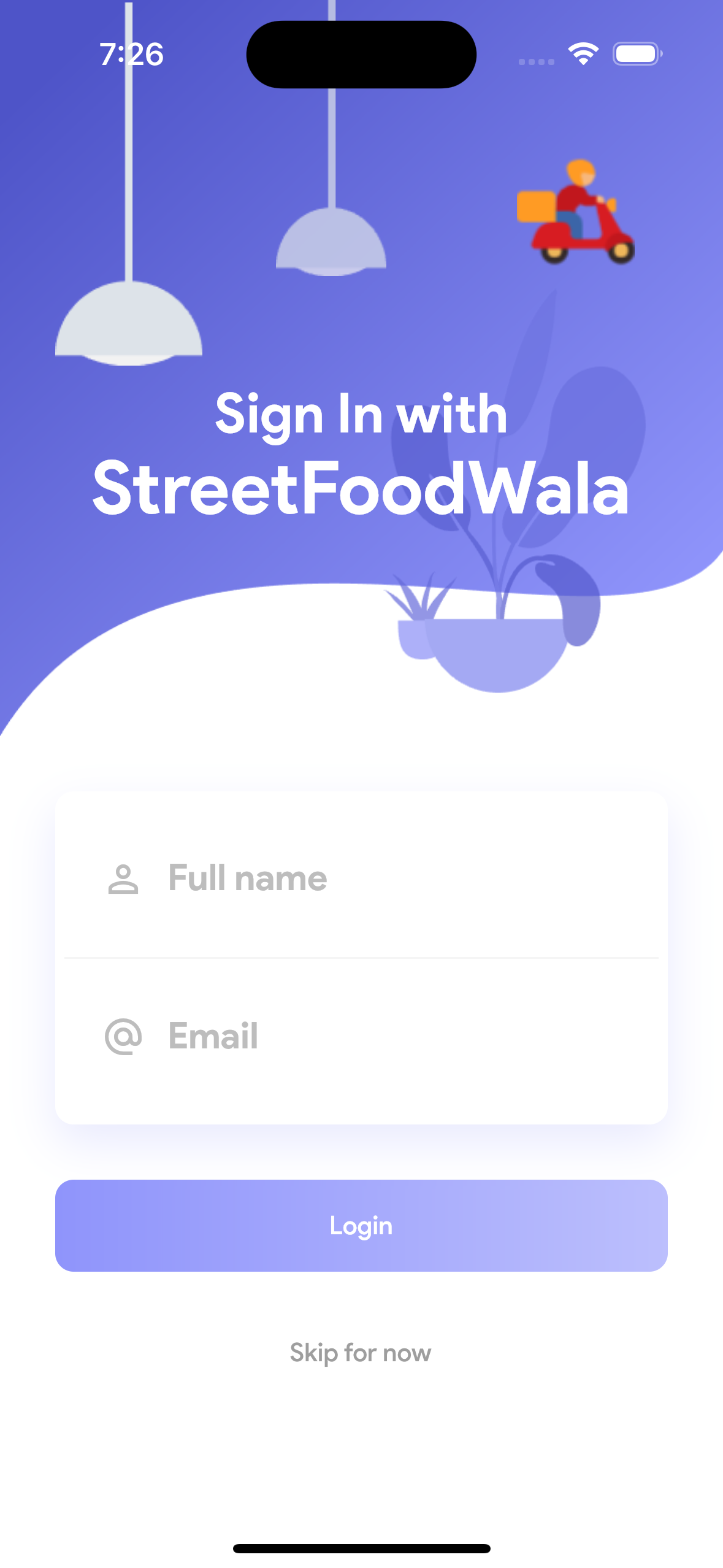Click the hanging plant illustration

click(497, 644)
